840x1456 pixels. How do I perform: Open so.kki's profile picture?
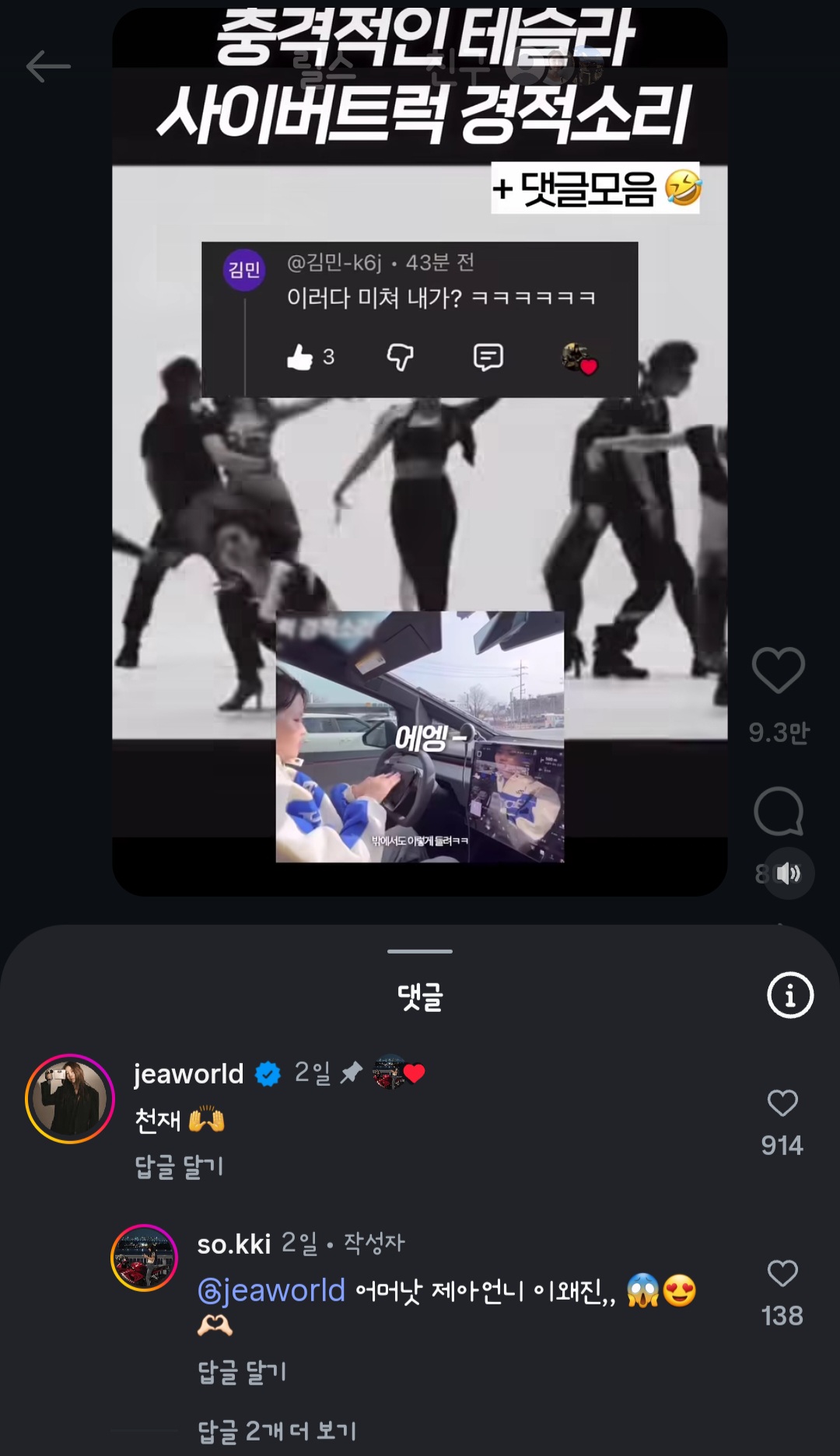145,1258
